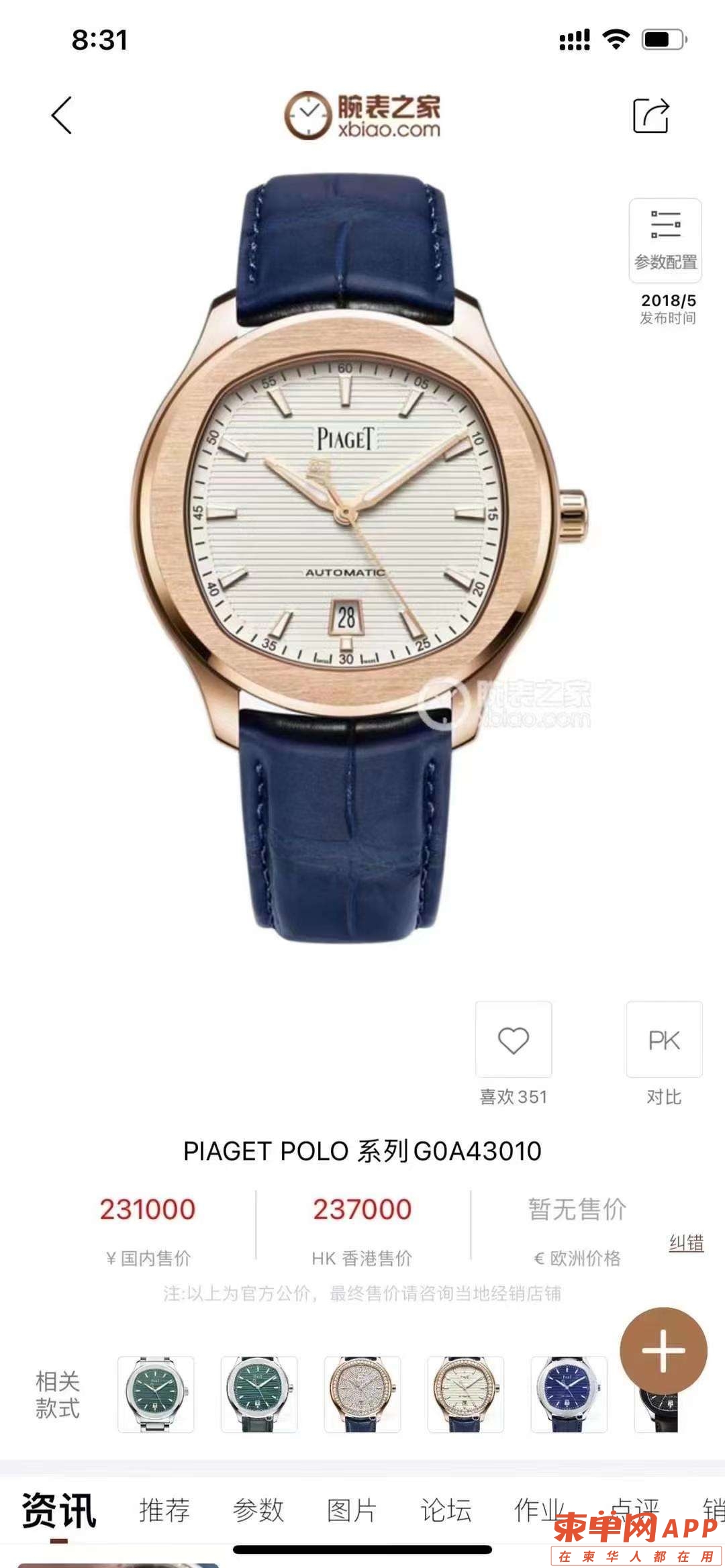Switch to the 参数 tab
The height and width of the screenshot is (1568, 725).
click(258, 1510)
